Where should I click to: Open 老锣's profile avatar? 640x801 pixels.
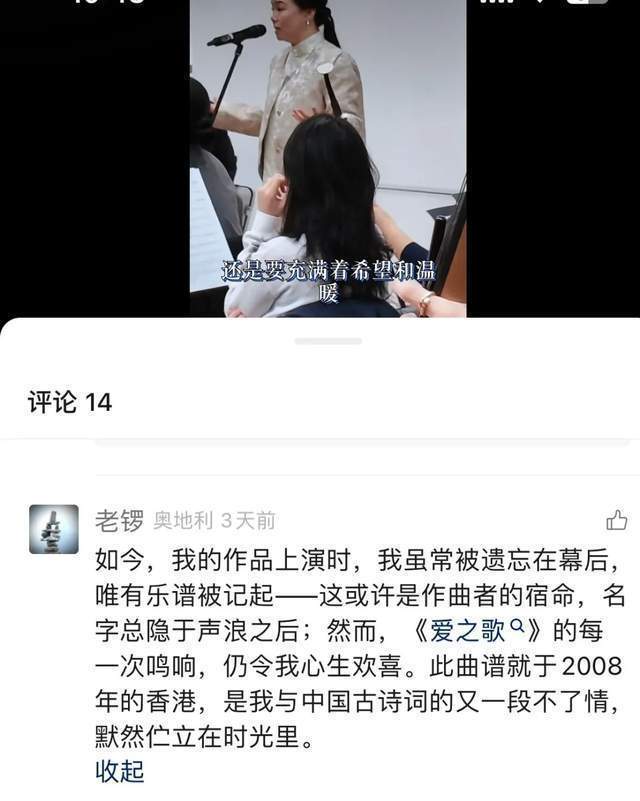pos(54,529)
